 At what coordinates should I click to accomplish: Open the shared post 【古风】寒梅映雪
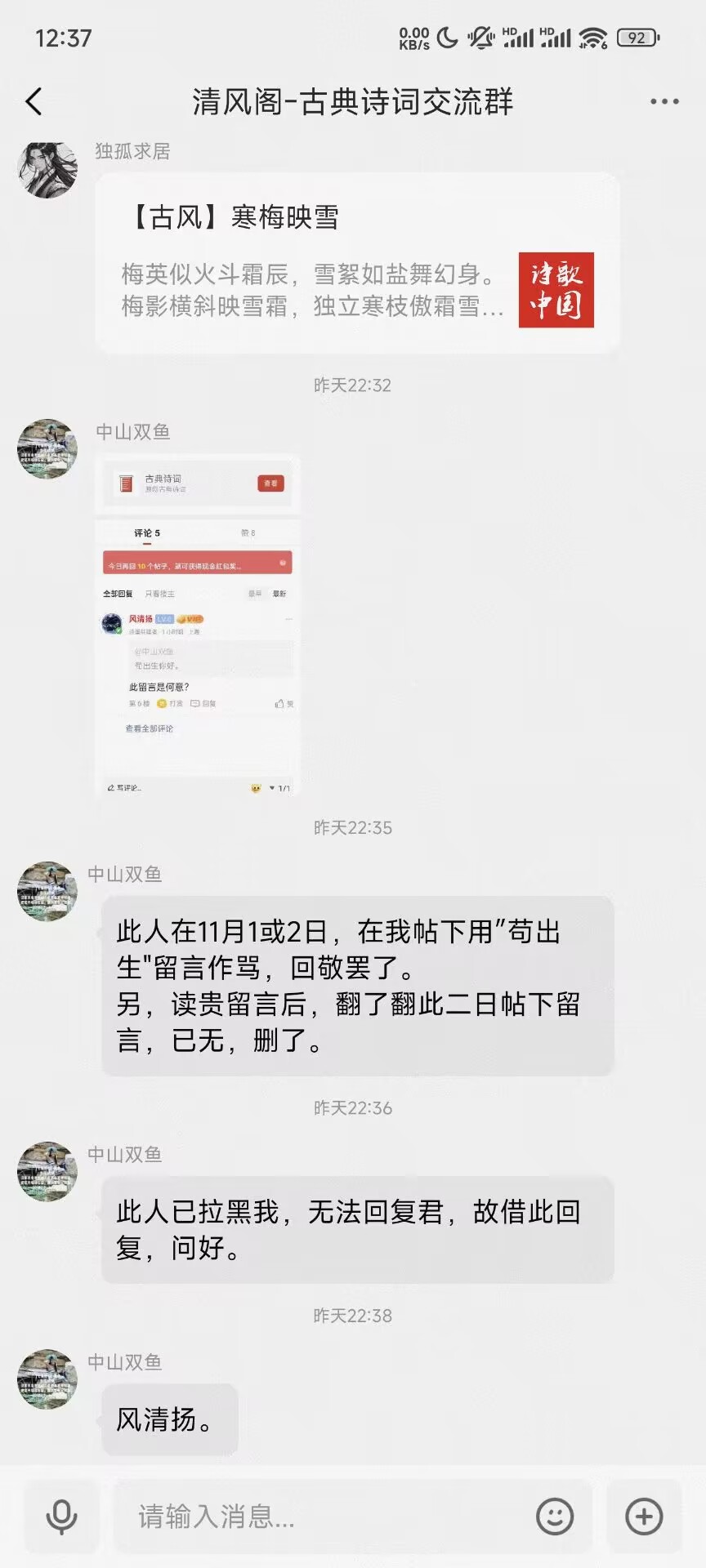click(357, 263)
